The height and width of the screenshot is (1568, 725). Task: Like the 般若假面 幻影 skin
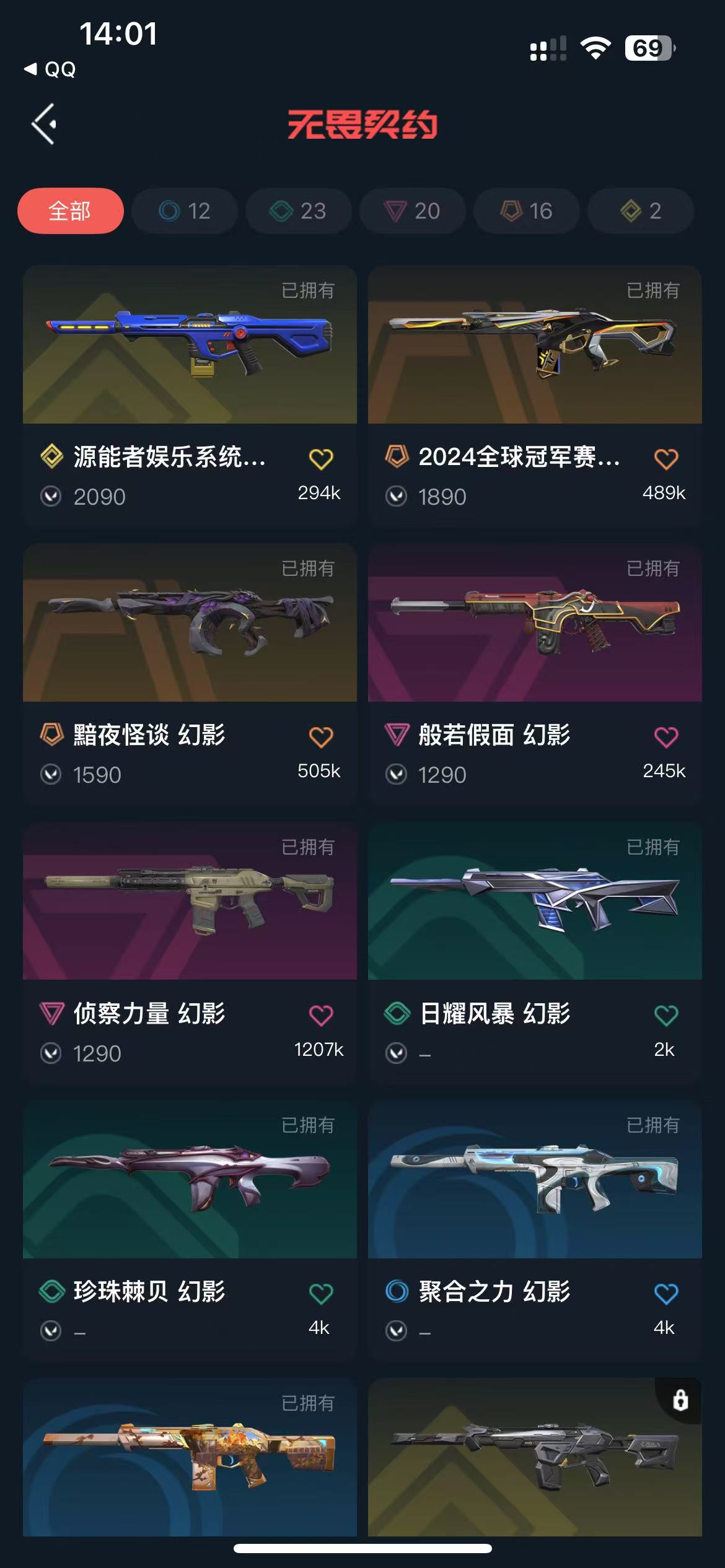tap(666, 737)
